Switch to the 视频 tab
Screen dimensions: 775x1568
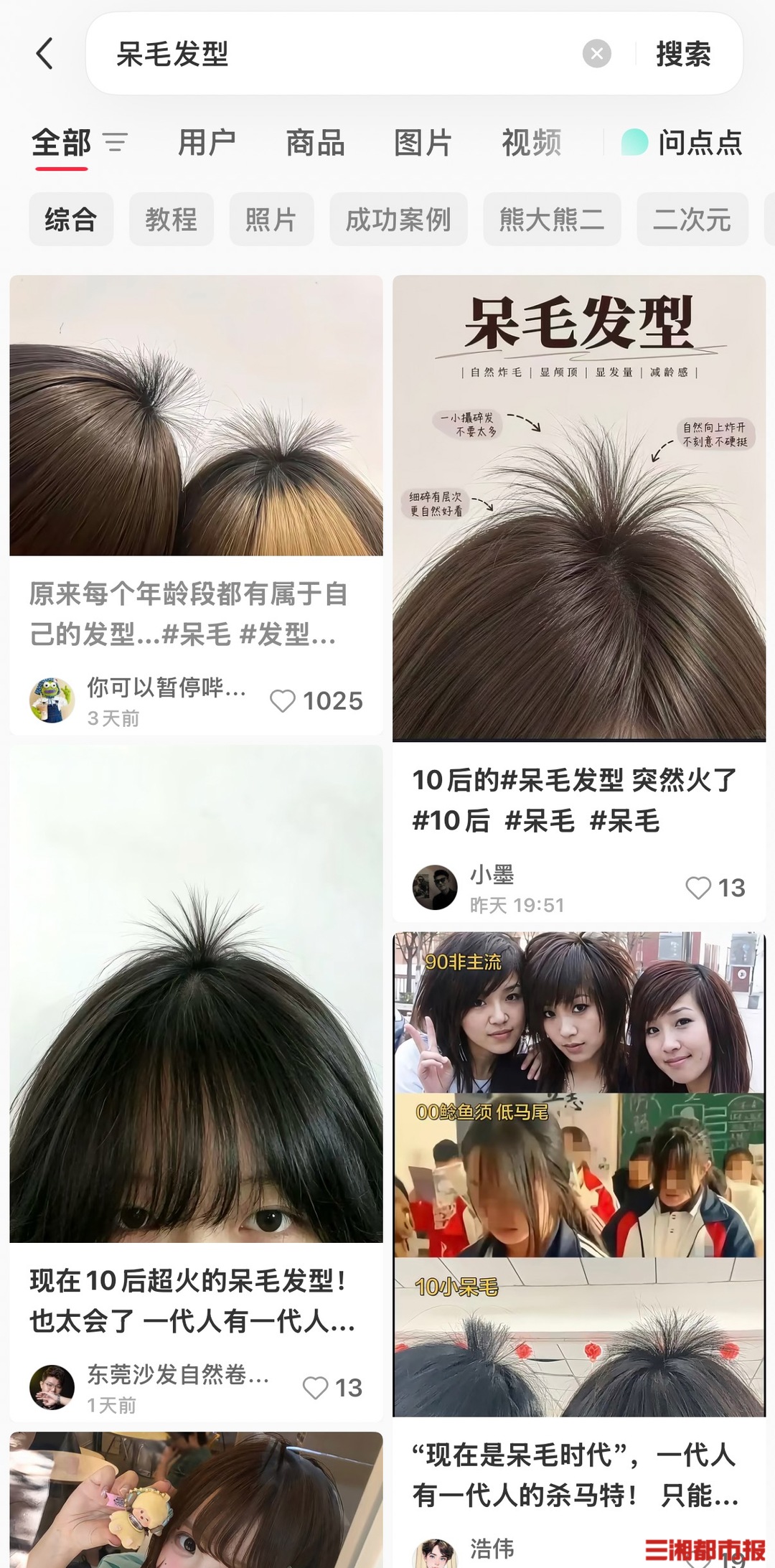coord(531,142)
